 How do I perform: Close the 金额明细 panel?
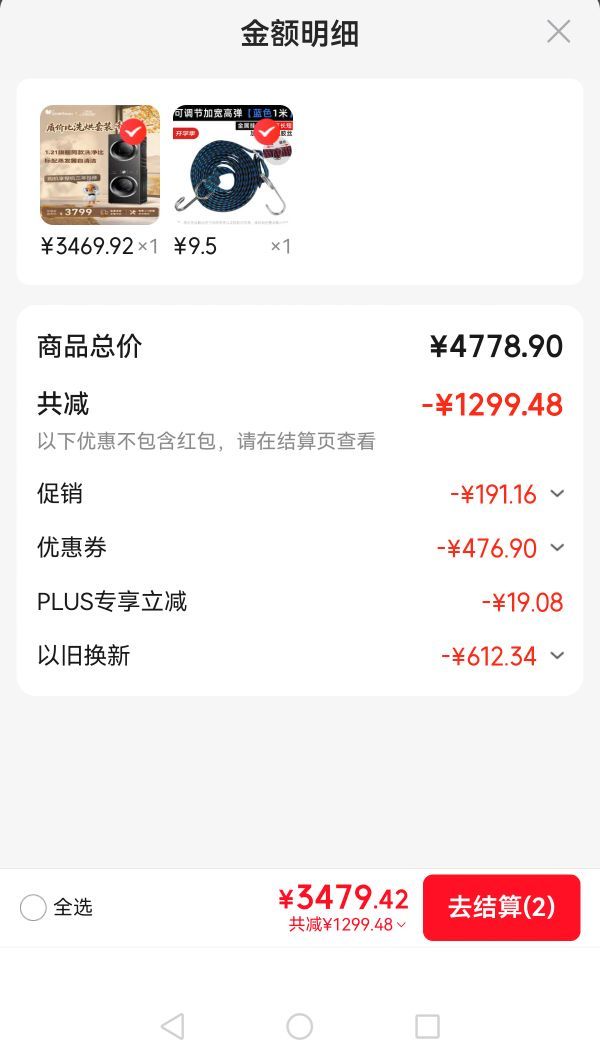click(x=558, y=32)
